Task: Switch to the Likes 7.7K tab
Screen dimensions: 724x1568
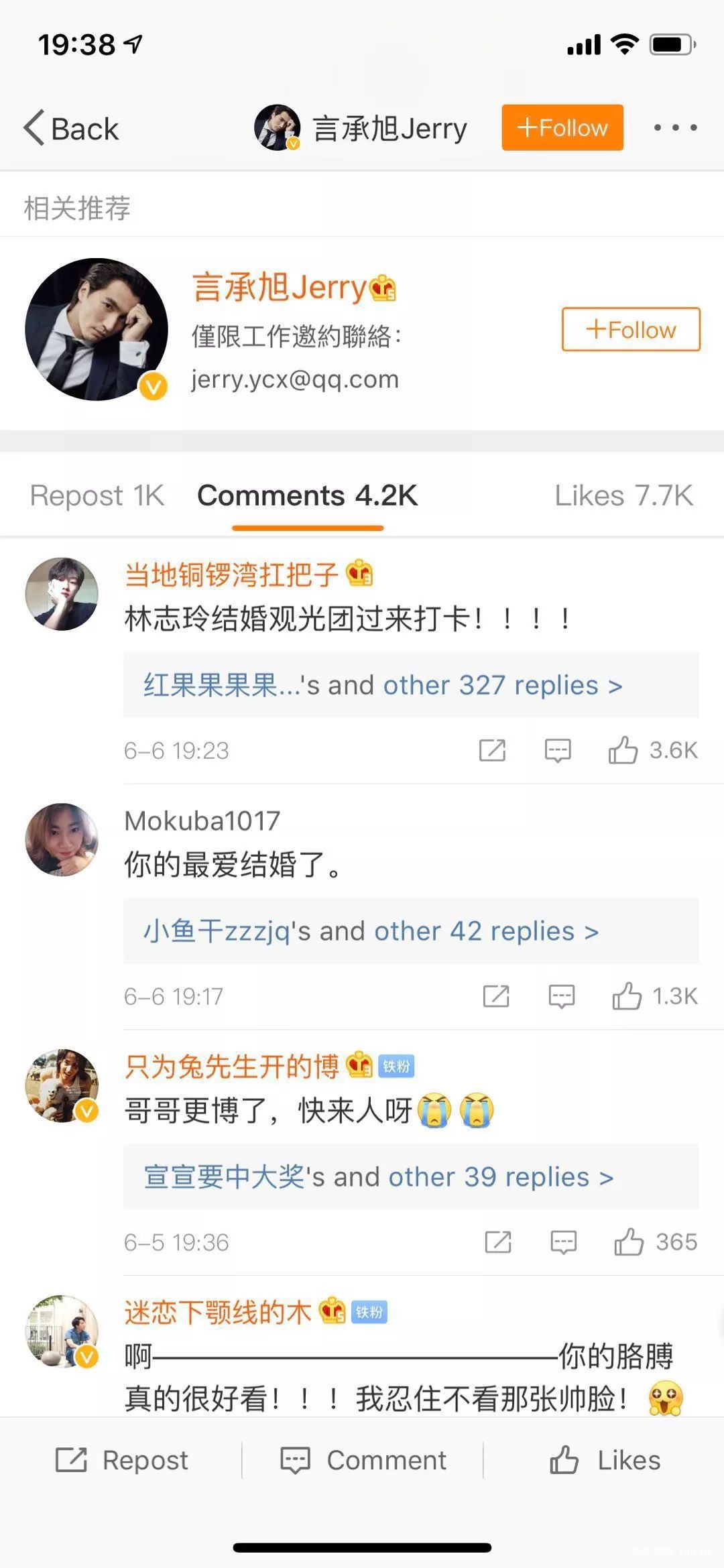Action: [623, 495]
